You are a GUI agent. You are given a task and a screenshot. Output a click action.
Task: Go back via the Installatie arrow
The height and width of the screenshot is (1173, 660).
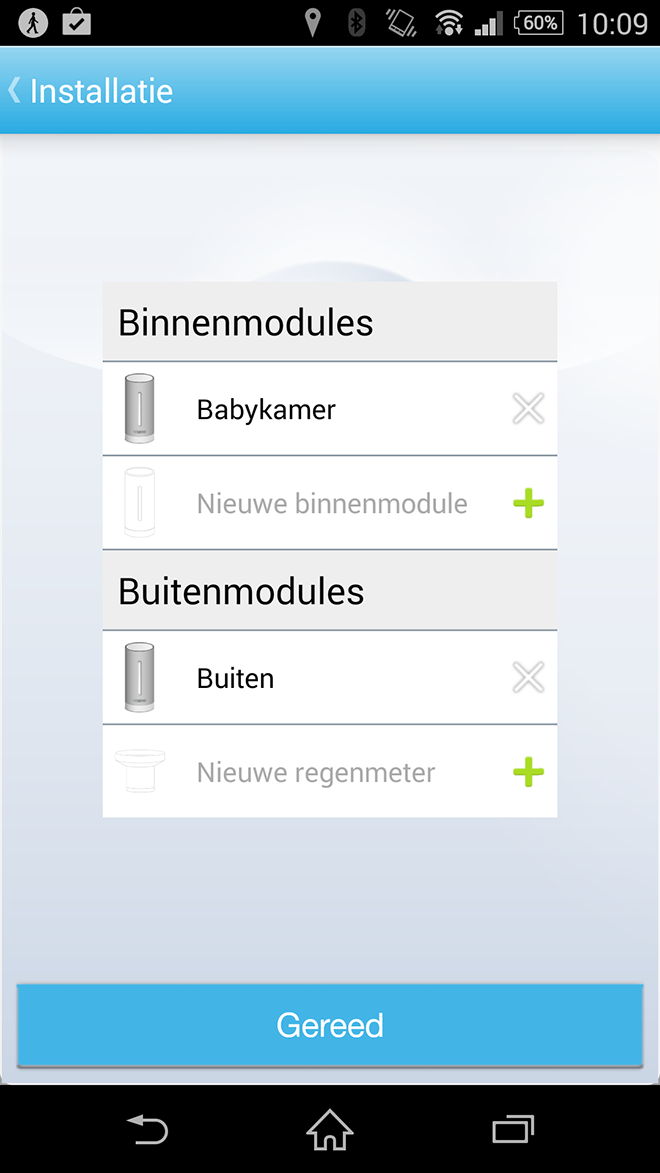click(x=14, y=91)
